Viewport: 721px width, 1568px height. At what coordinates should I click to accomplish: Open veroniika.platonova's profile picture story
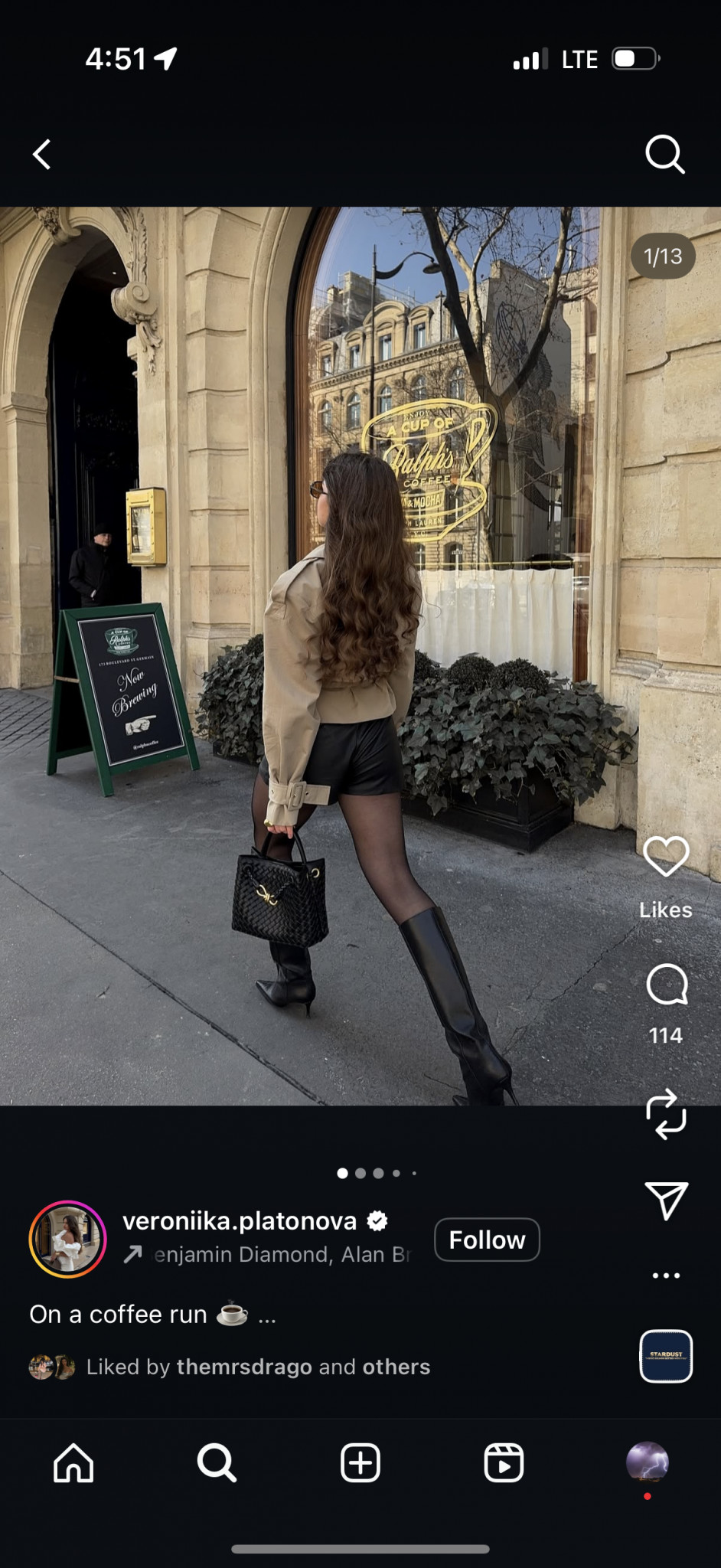pyautogui.click(x=67, y=1240)
